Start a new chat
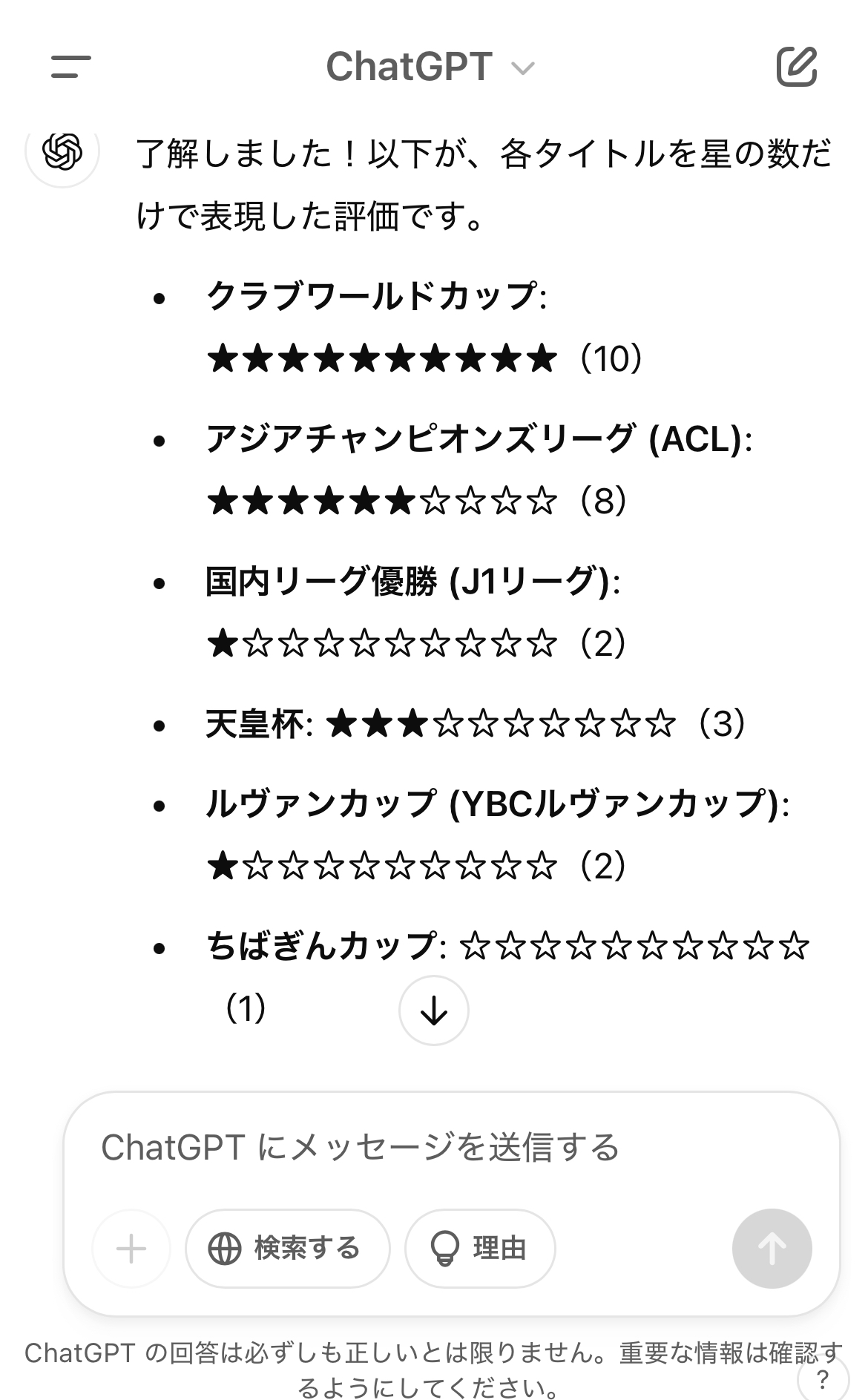This screenshot has width=868, height=1400. pyautogui.click(x=797, y=67)
